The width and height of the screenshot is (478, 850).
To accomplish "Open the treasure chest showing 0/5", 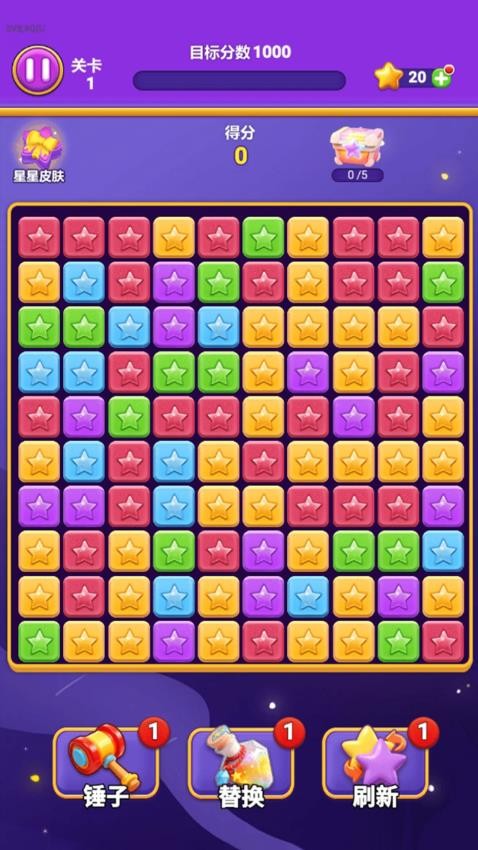I will click(357, 154).
